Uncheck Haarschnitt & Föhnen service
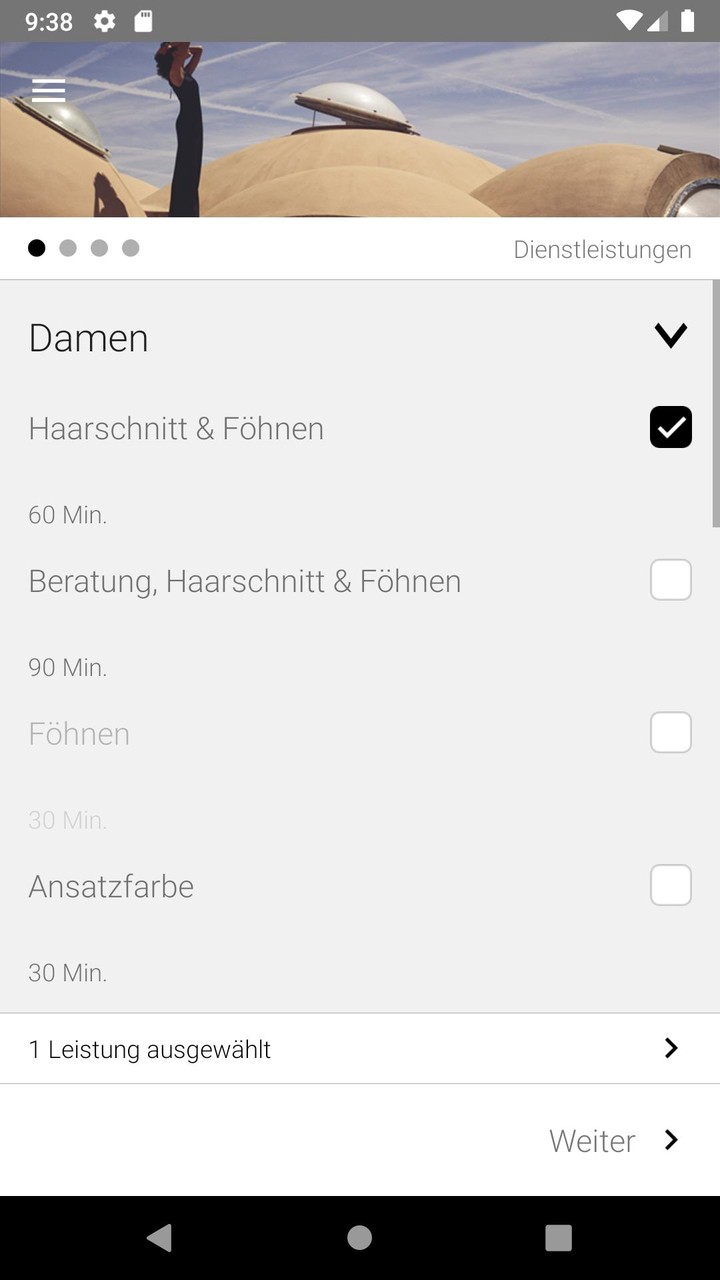This screenshot has width=720, height=1280. tap(670, 427)
